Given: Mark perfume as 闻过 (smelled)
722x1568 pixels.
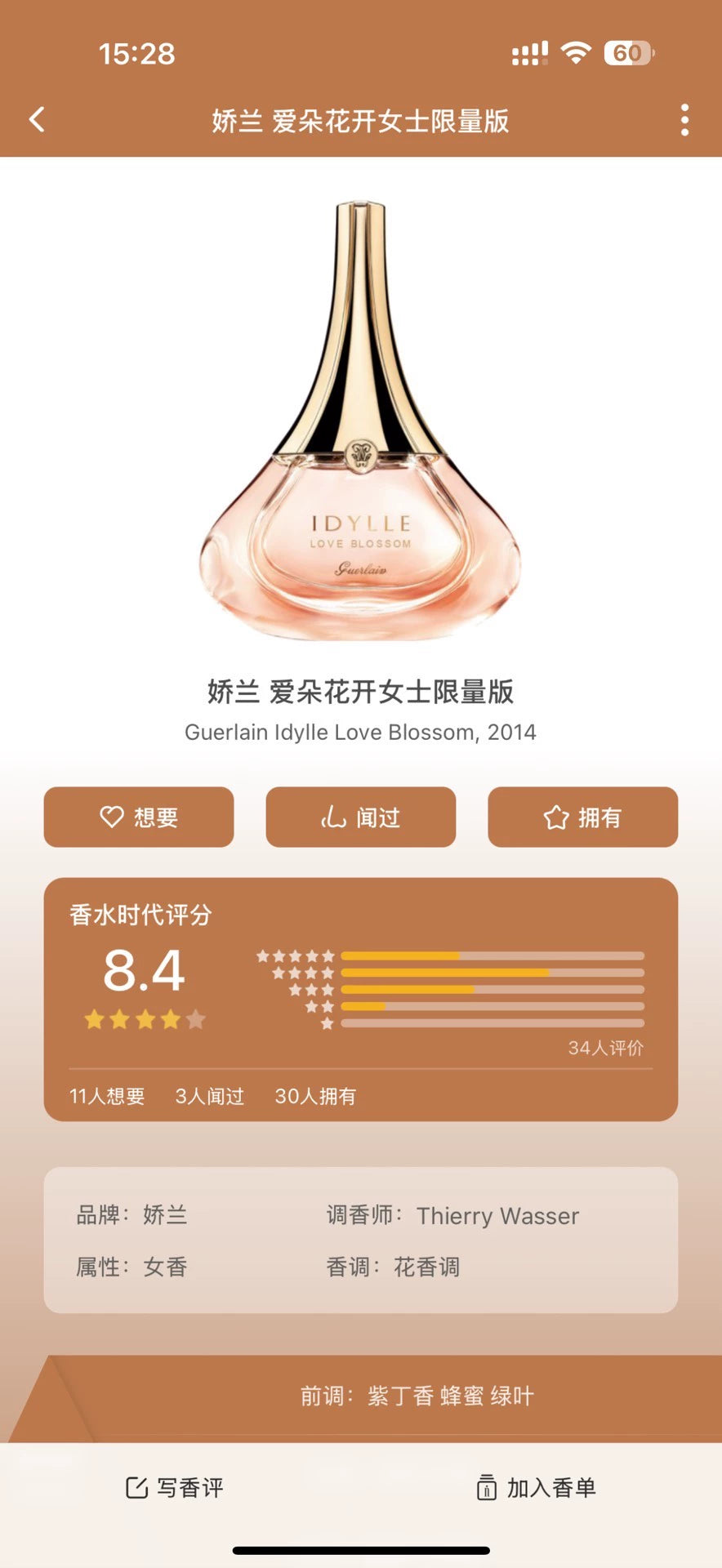Looking at the screenshot, I should coord(360,817).
